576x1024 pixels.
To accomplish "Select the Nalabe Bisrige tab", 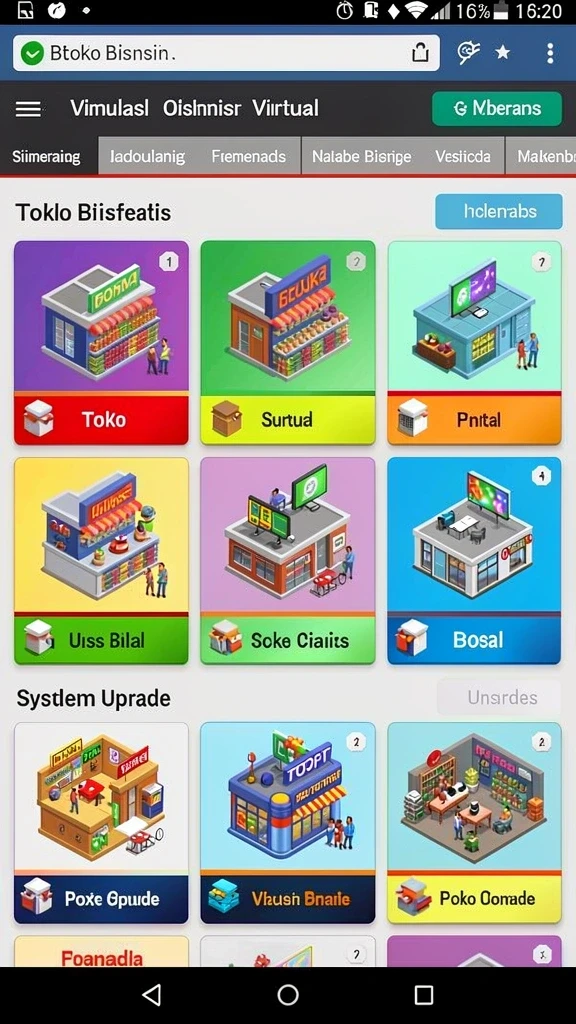I will [361, 156].
